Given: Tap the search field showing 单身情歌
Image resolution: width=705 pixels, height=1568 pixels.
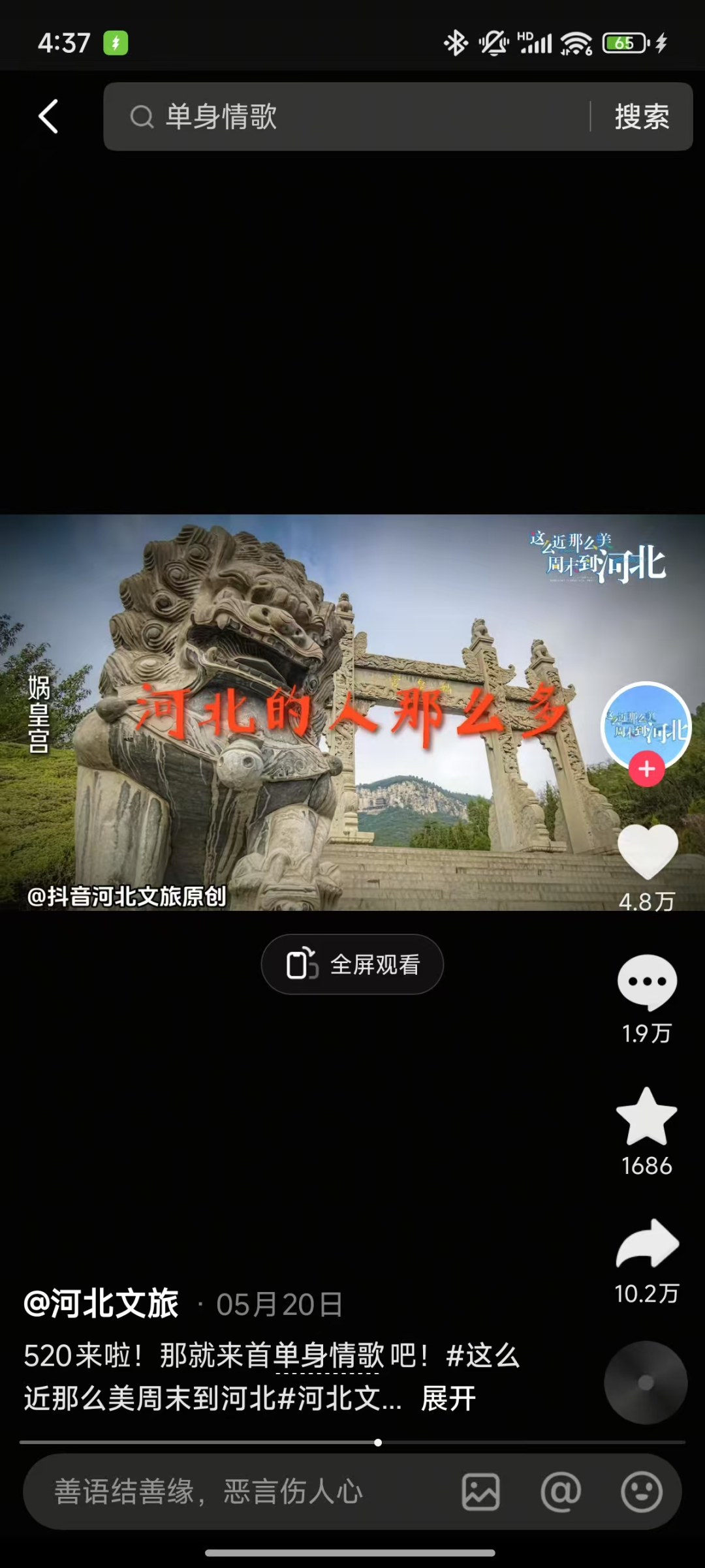Looking at the screenshot, I should (x=352, y=117).
